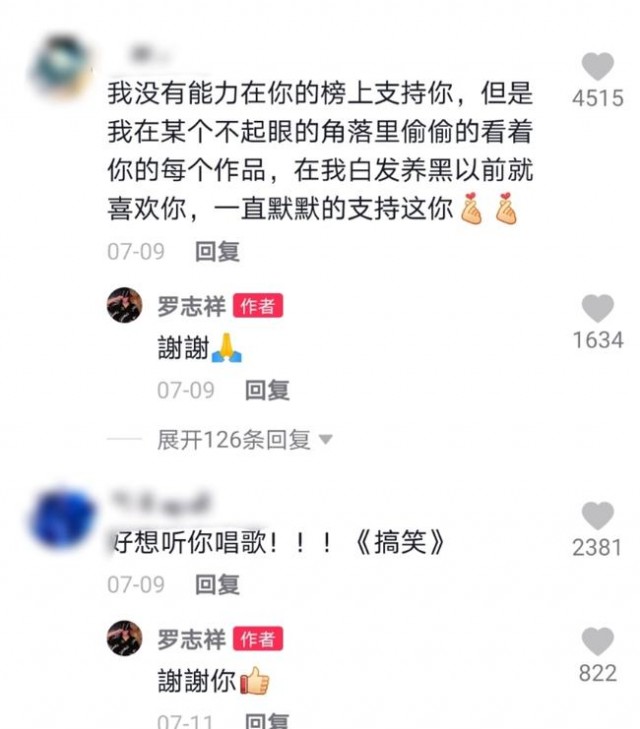This screenshot has height=729, width=640.
Task: Like 罗志祥's reply 謝謝你 with 822 likes
Action: (597, 641)
